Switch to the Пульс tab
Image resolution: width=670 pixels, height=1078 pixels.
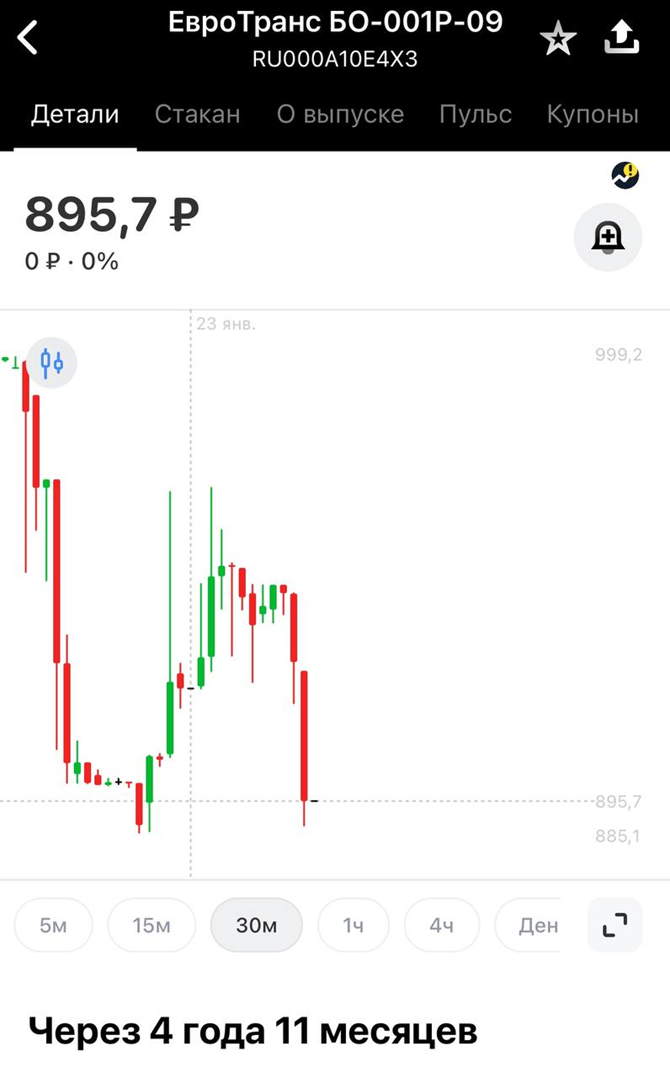476,114
